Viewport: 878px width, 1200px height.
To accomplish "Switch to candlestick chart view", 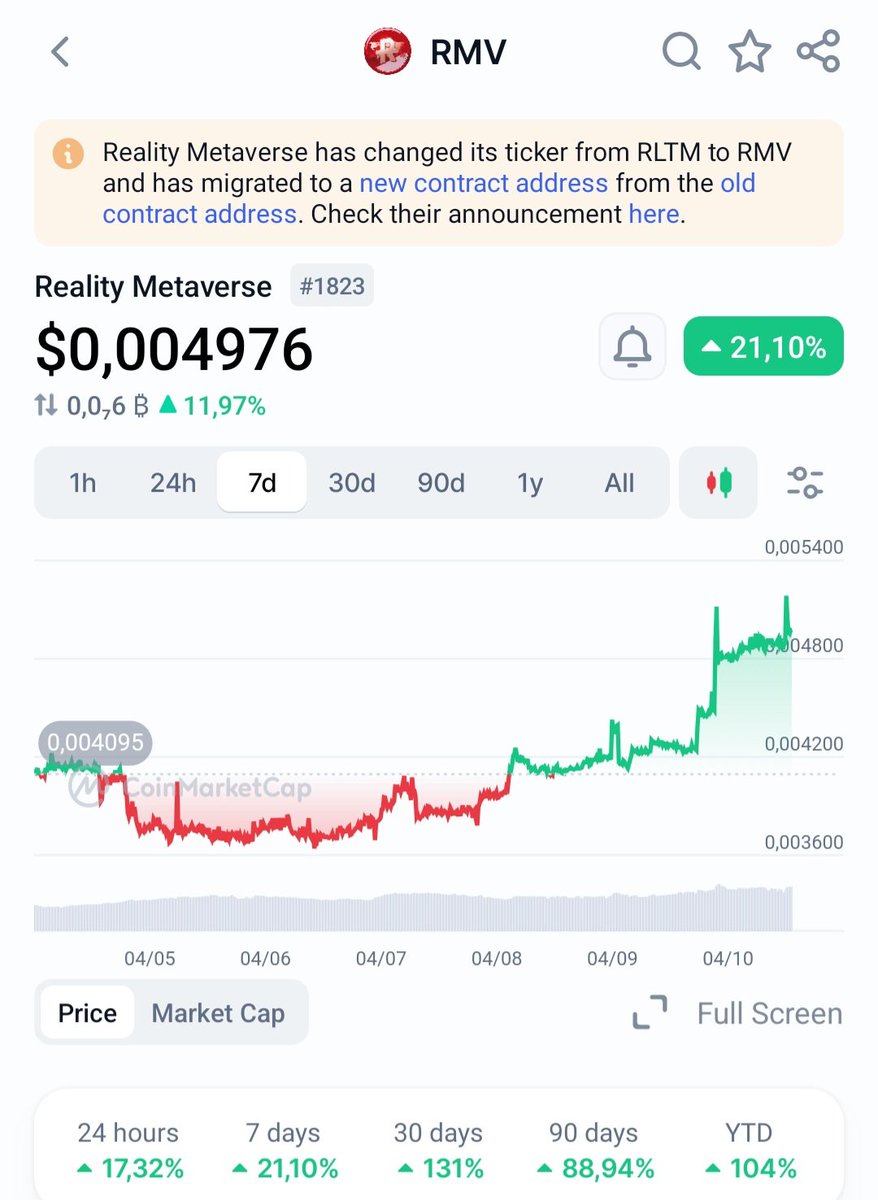I will tap(718, 483).
